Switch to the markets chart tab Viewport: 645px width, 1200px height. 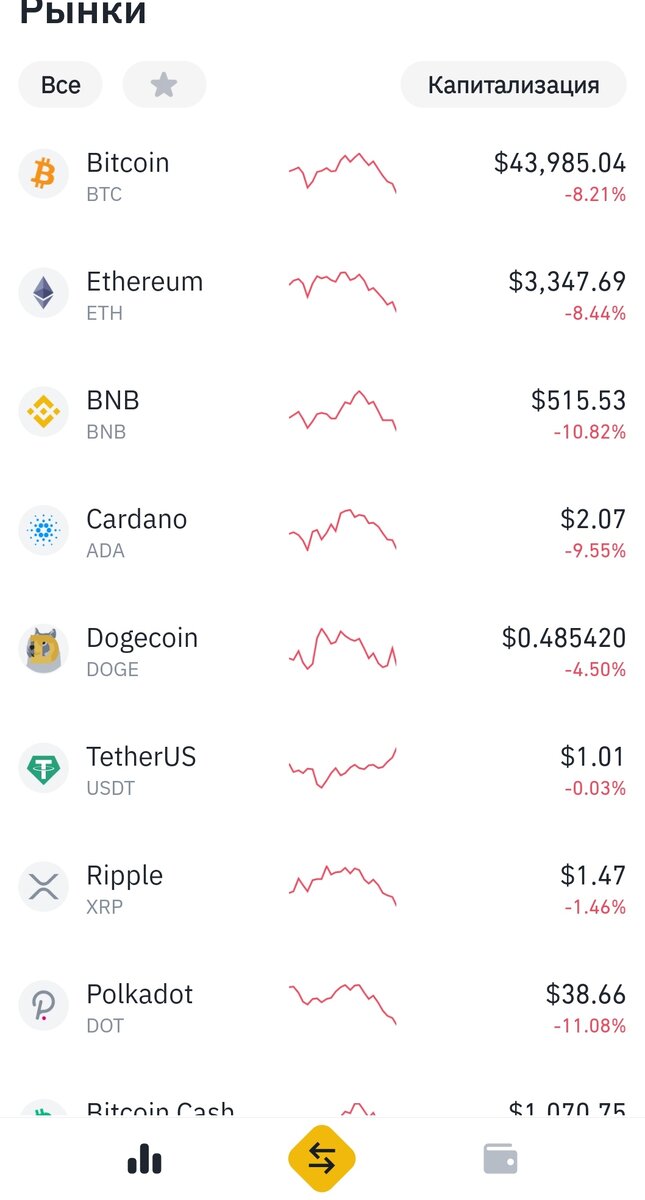pyautogui.click(x=145, y=1160)
